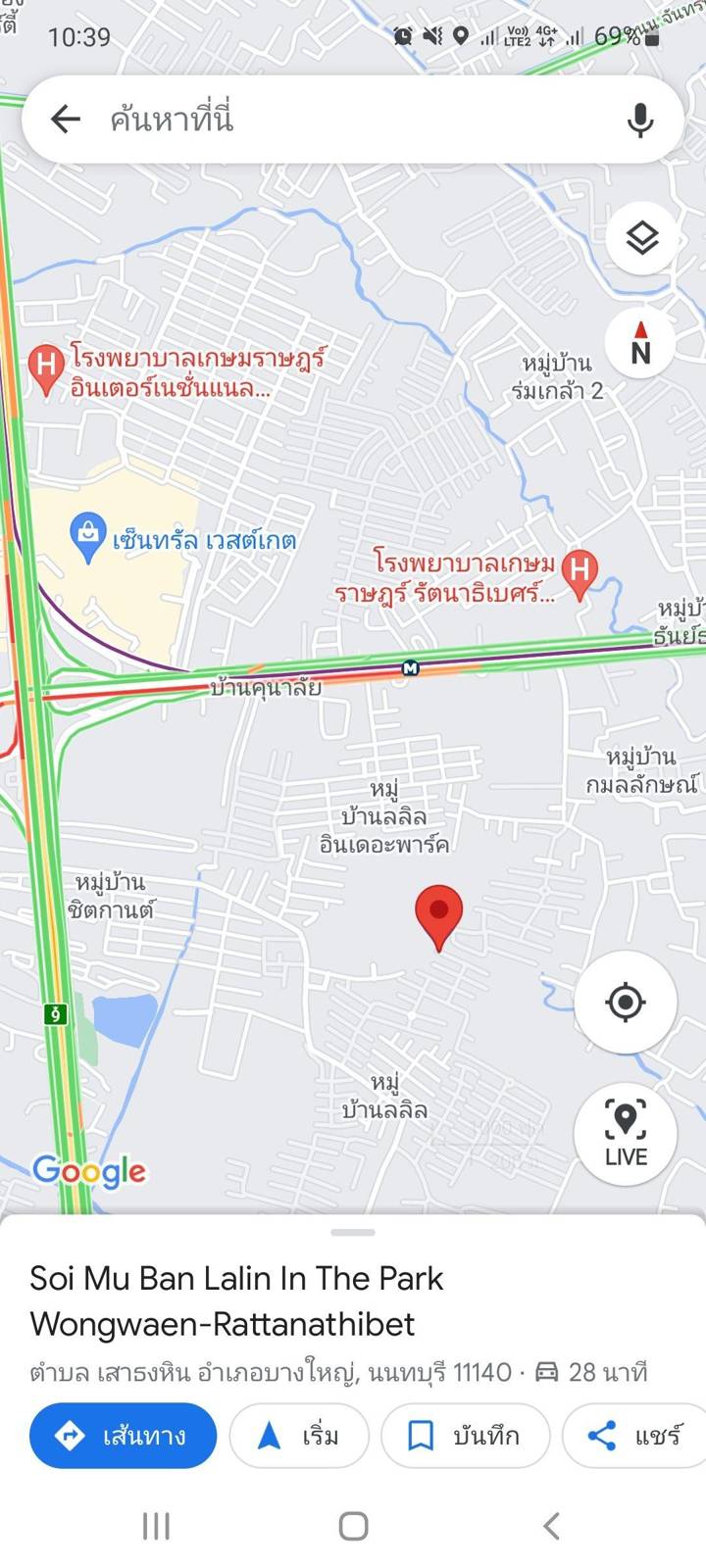Image resolution: width=706 pixels, height=1568 pixels.
Task: Tap the MRT station icon on the map
Action: [x=411, y=667]
